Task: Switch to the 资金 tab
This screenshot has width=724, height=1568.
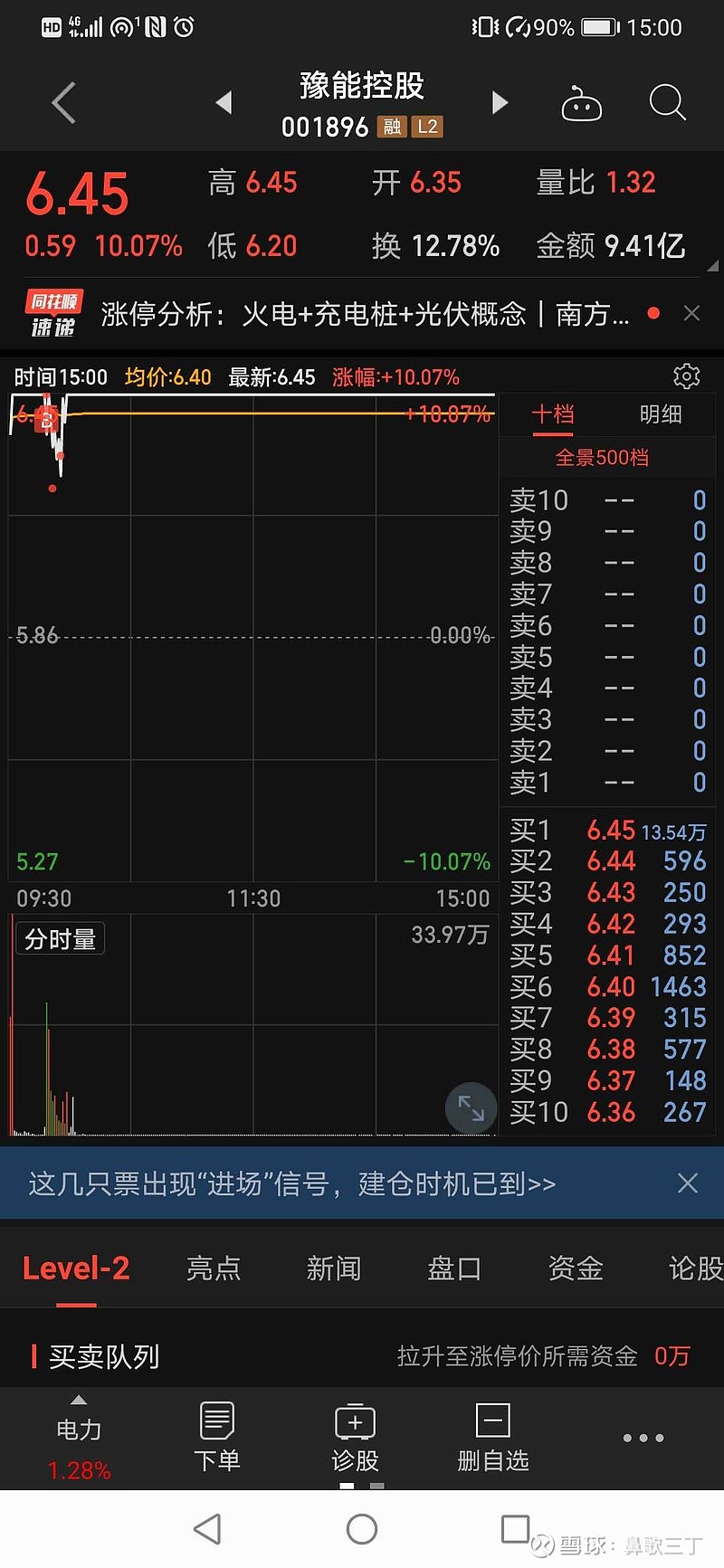Action: [576, 1269]
